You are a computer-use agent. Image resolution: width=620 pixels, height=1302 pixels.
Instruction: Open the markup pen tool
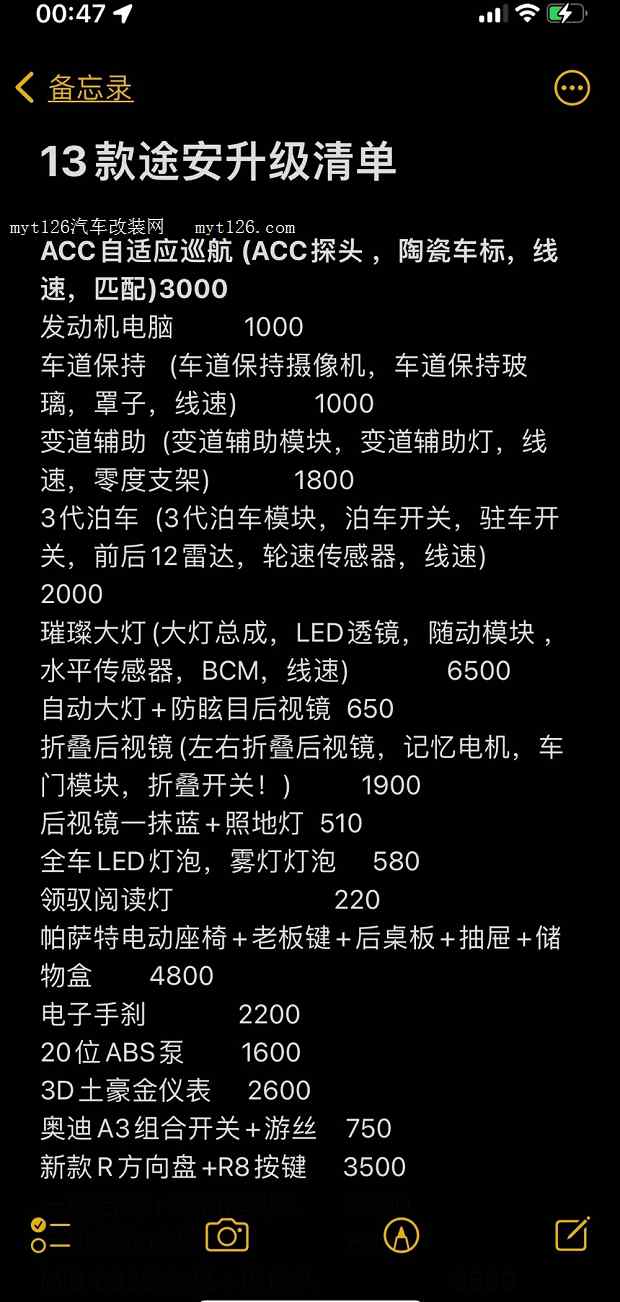tap(401, 1235)
